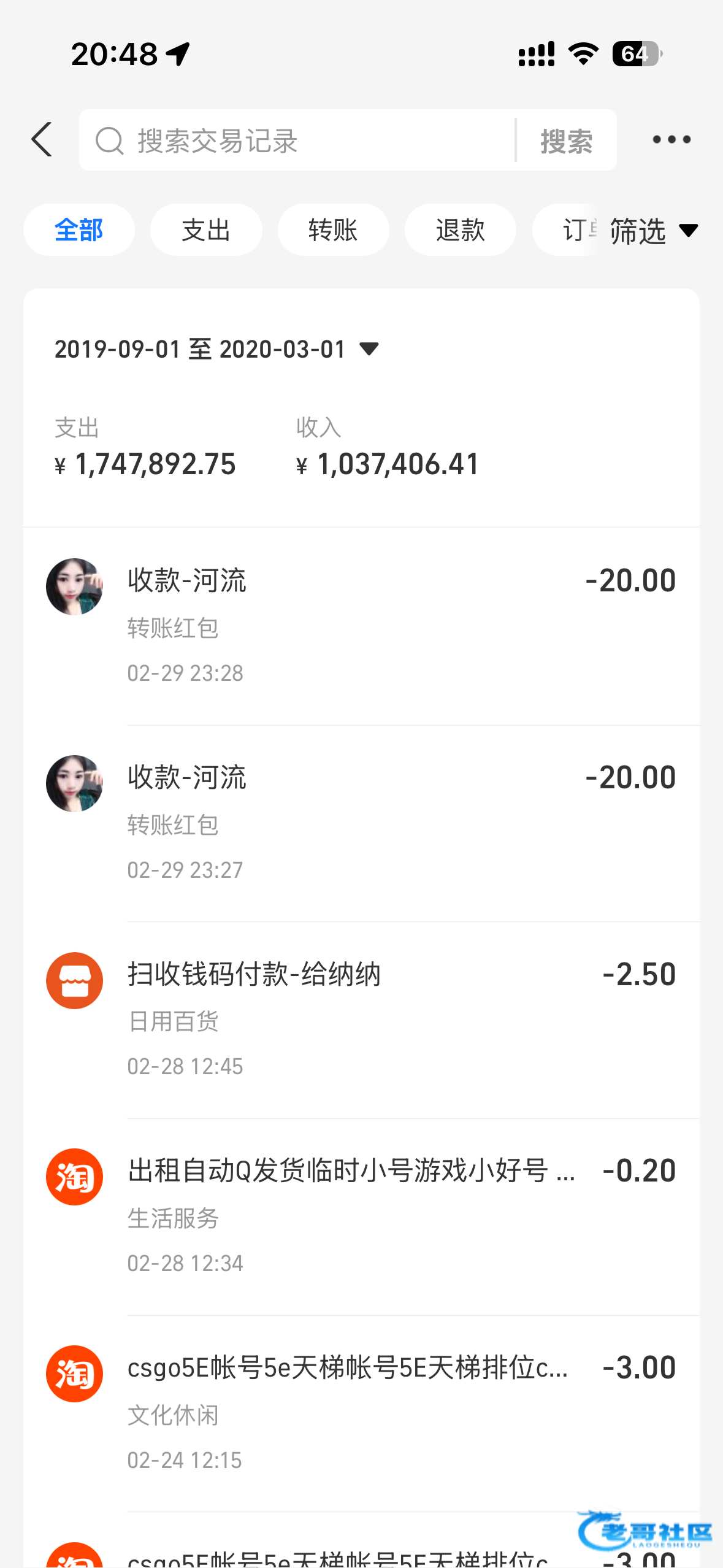Open 收款-河流 transfer at 02-29 23:27

pyautogui.click(x=362, y=822)
